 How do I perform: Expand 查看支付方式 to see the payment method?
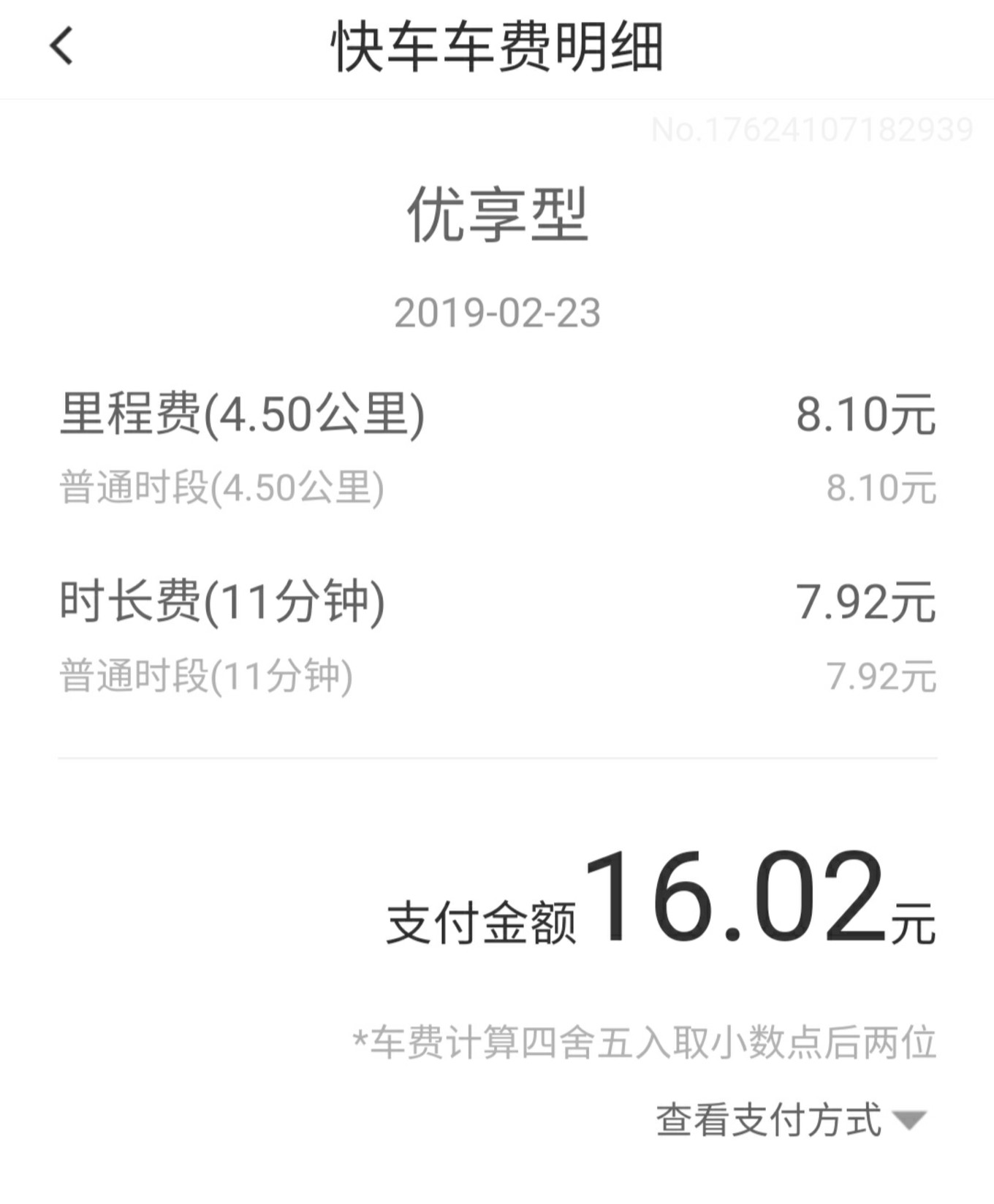click(x=791, y=1120)
